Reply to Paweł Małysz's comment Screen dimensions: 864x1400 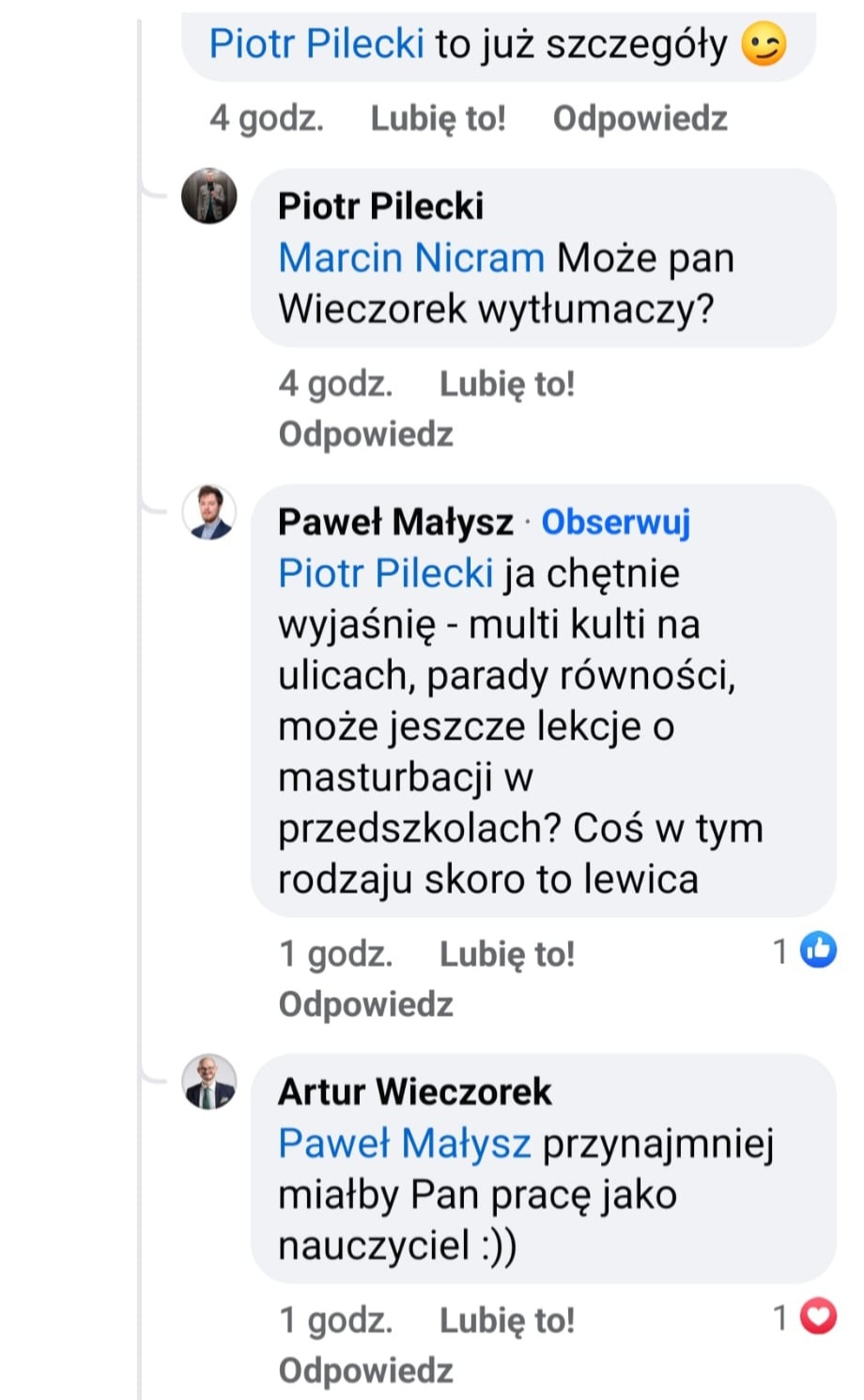[x=365, y=1004]
